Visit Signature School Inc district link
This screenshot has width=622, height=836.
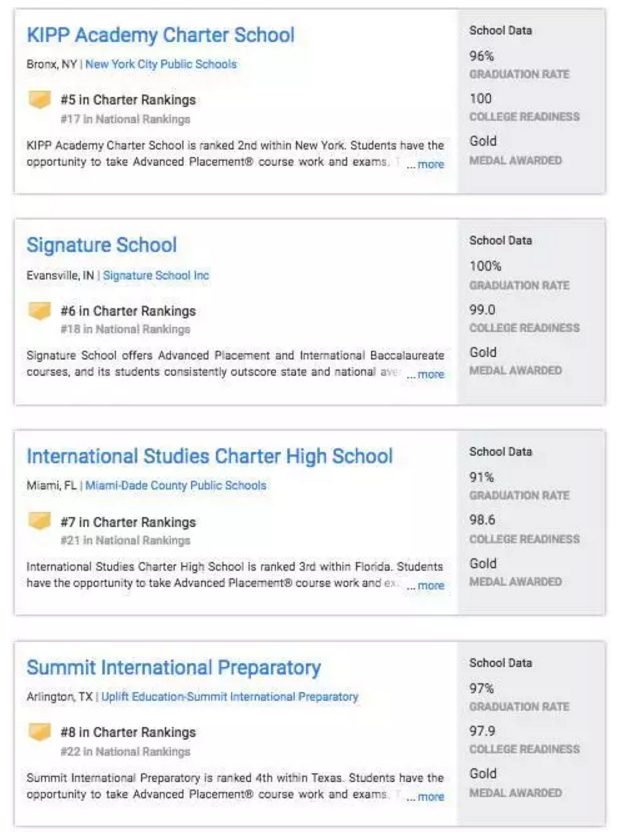coord(156,275)
